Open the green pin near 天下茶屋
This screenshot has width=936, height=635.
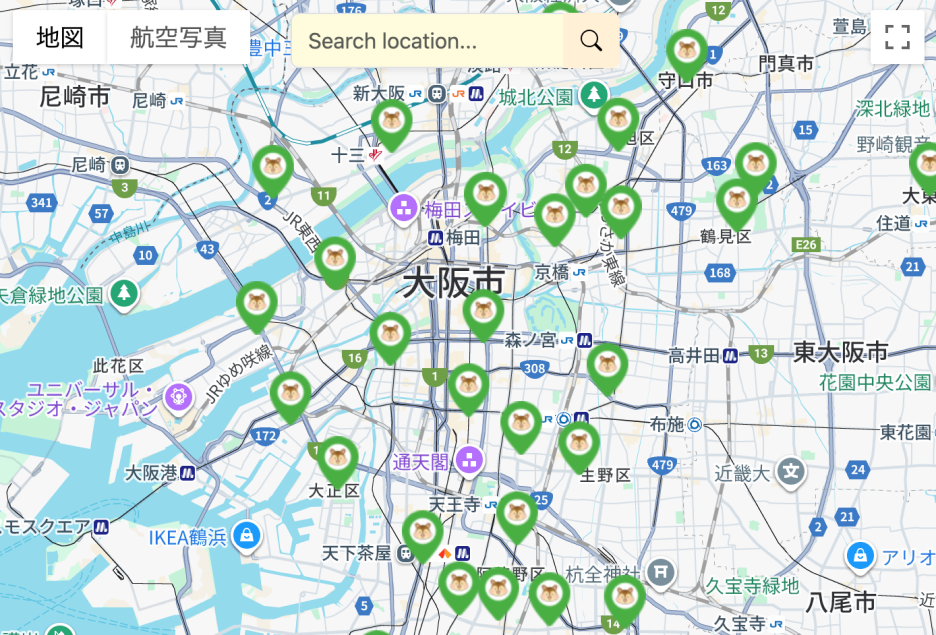tap(422, 533)
